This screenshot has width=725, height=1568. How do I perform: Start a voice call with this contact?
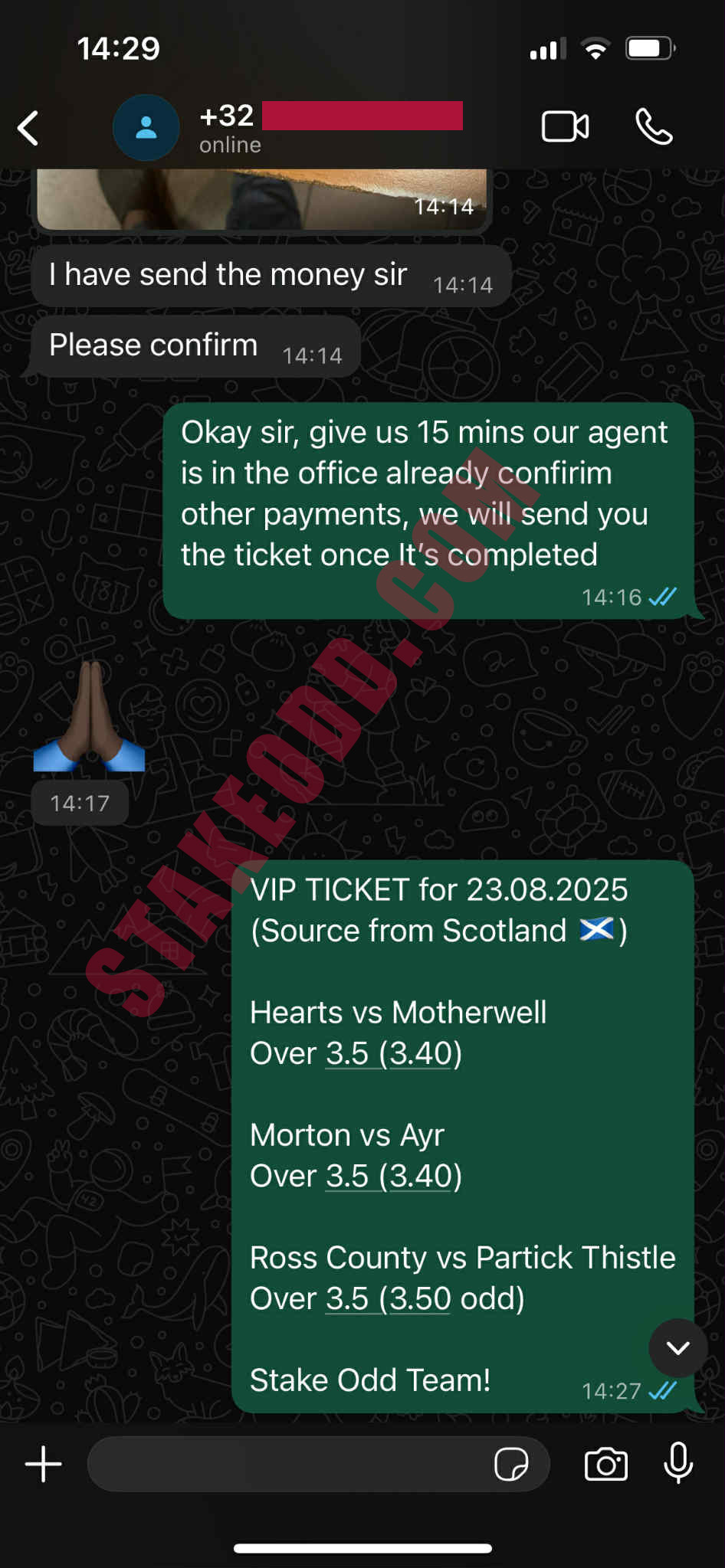(654, 127)
